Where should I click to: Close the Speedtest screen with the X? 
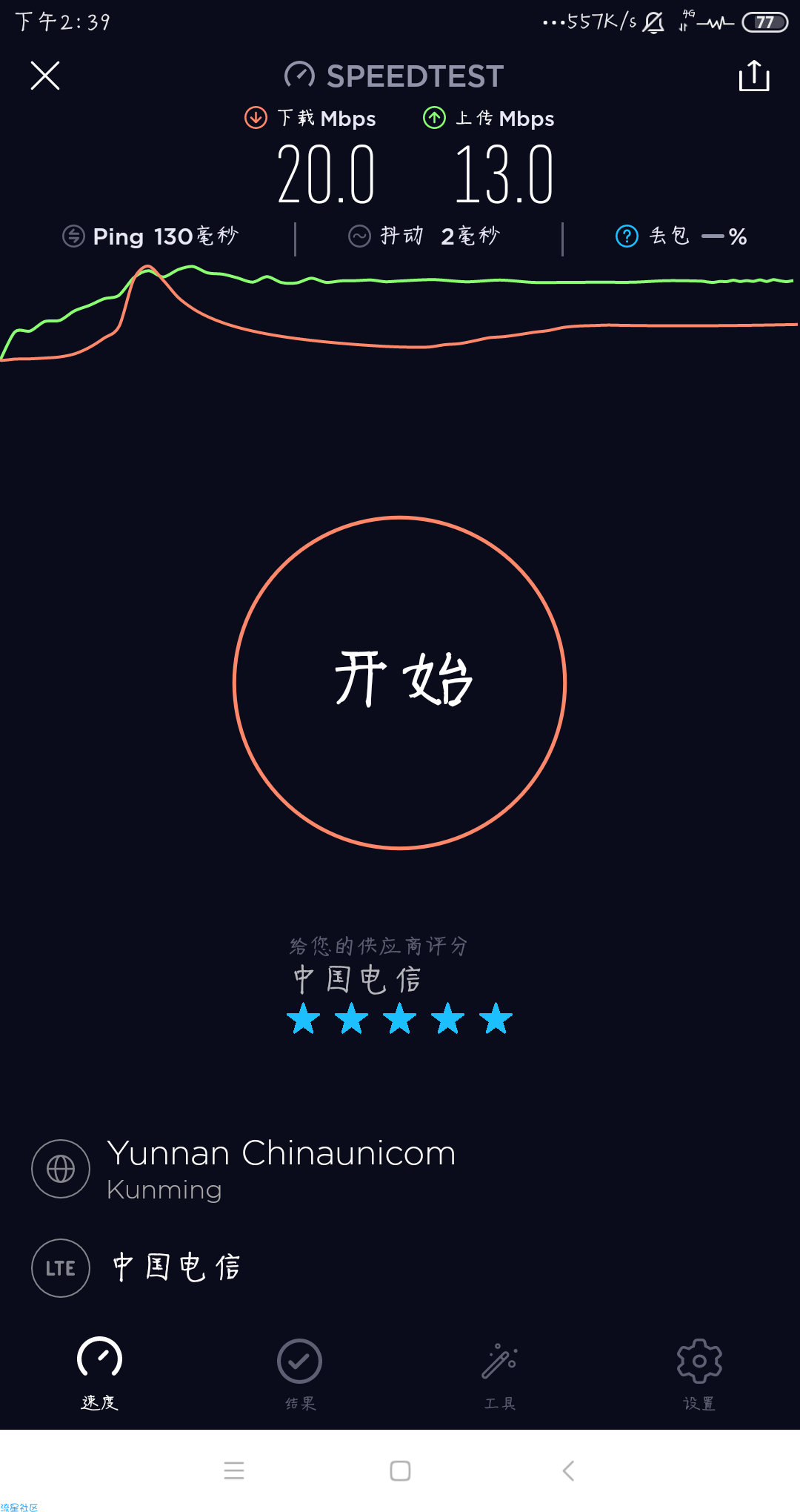[x=45, y=76]
